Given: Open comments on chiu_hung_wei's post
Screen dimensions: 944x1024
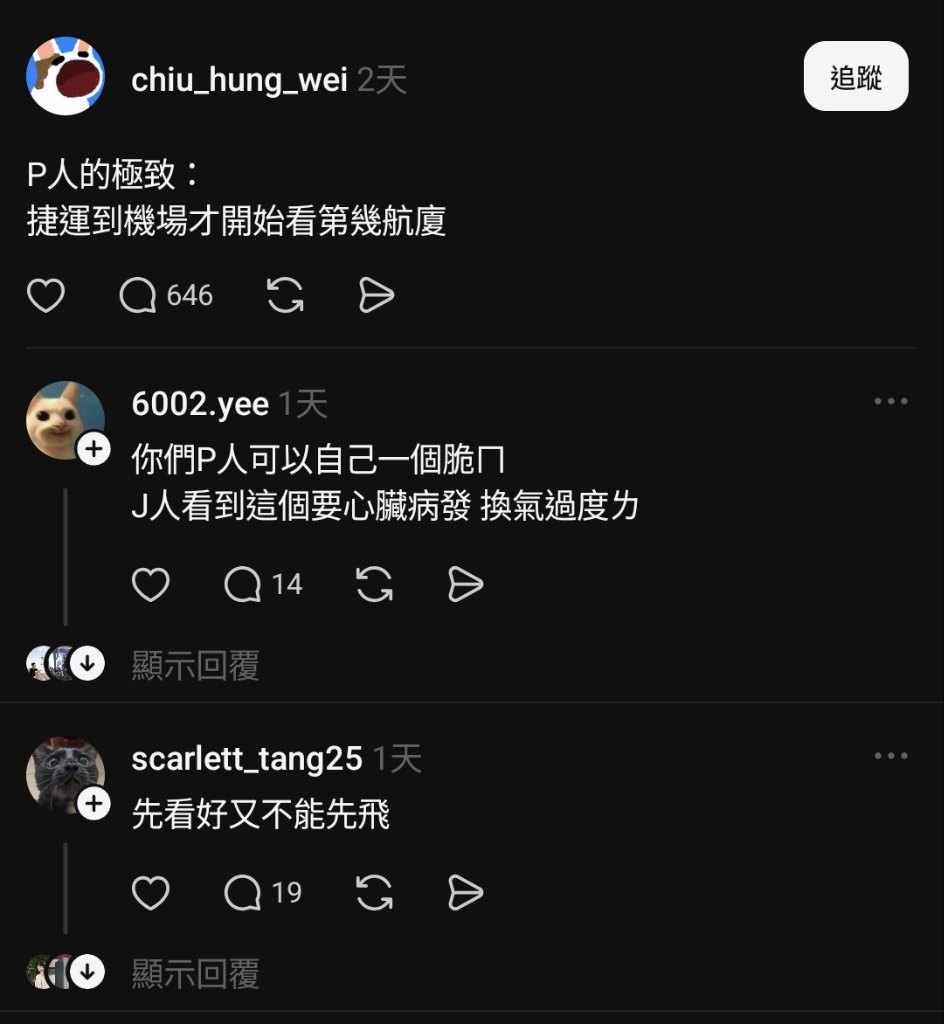Looking at the screenshot, I should pyautogui.click(x=138, y=296).
